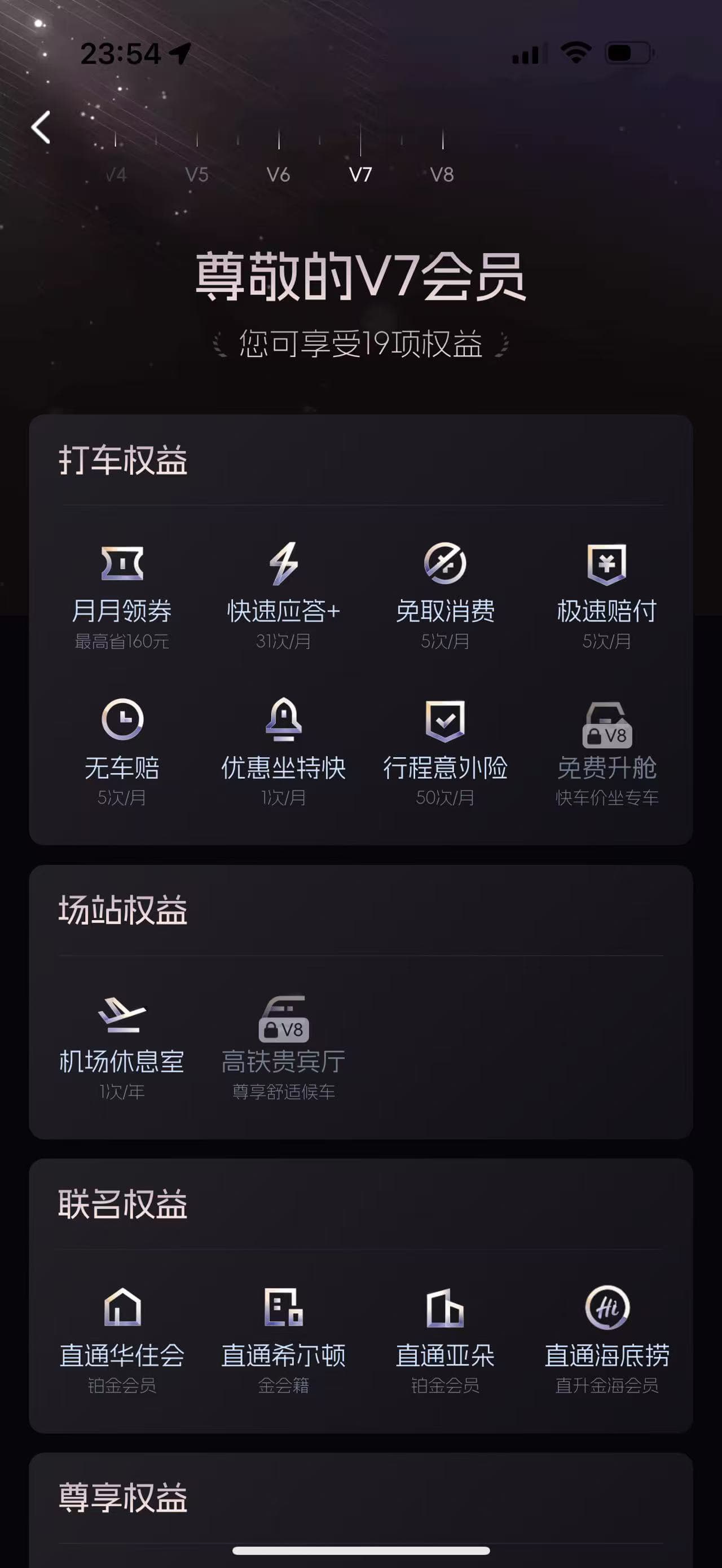This screenshot has width=722, height=1568.
Task: Select the V5 membership level
Action: [x=197, y=174]
